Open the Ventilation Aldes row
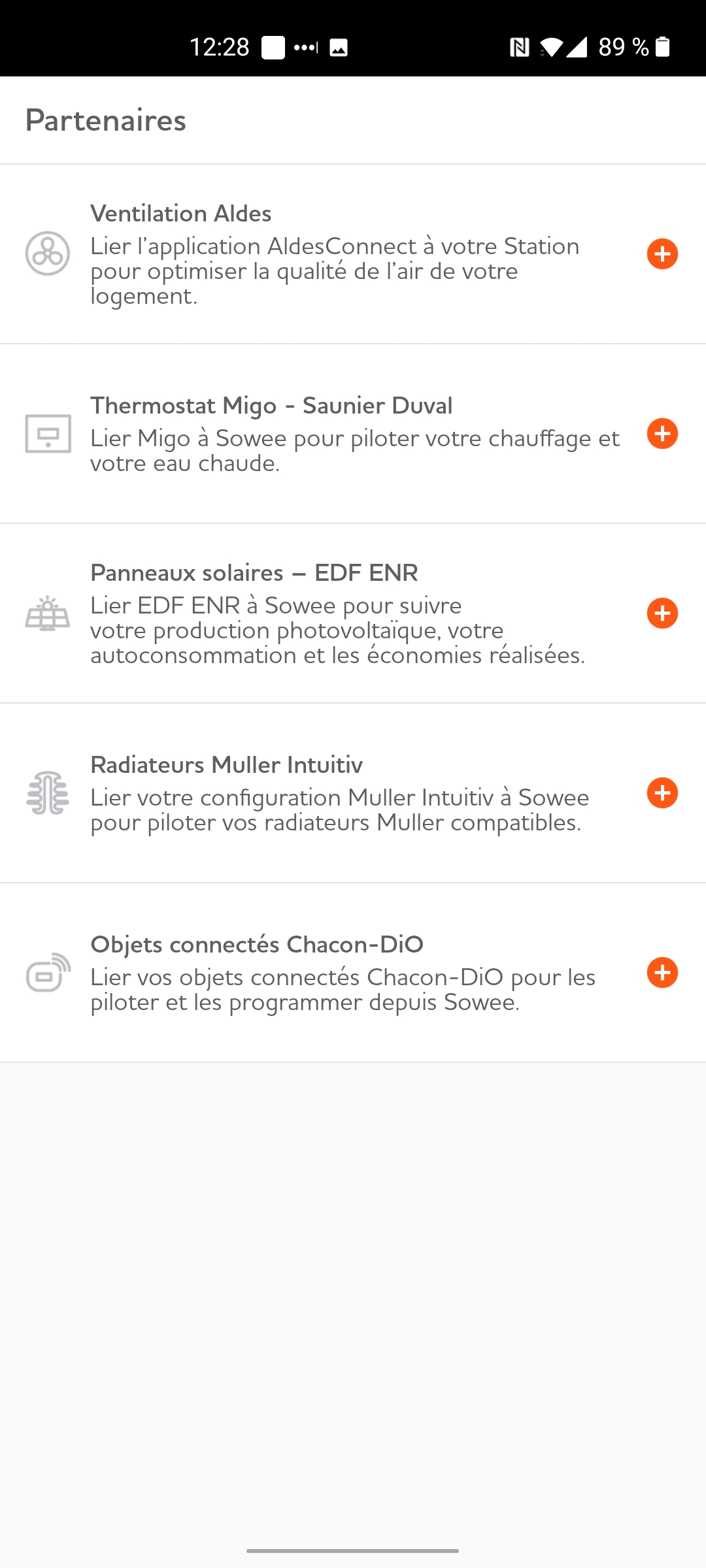The image size is (706, 1568). pos(353,254)
